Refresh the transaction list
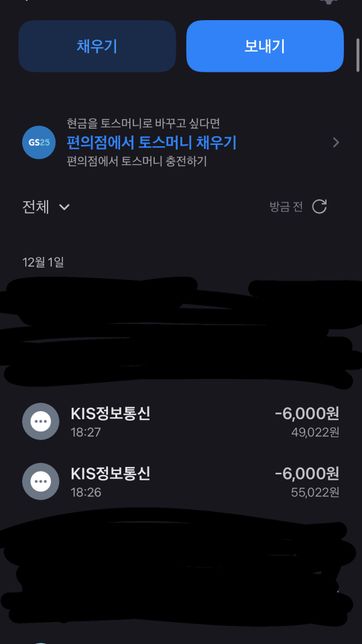 (319, 207)
